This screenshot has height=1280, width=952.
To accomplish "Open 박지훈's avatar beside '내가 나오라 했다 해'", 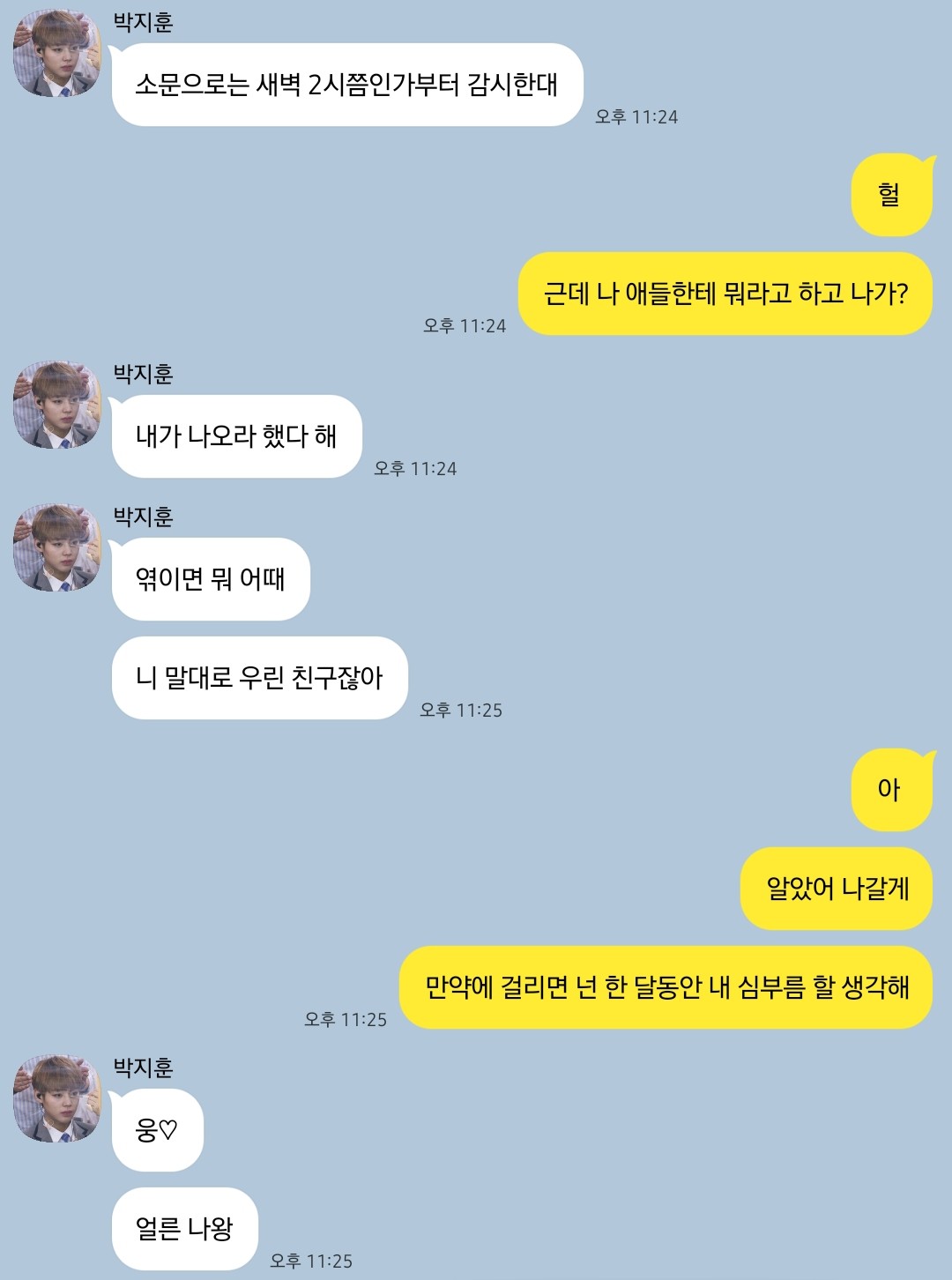I will (57, 405).
